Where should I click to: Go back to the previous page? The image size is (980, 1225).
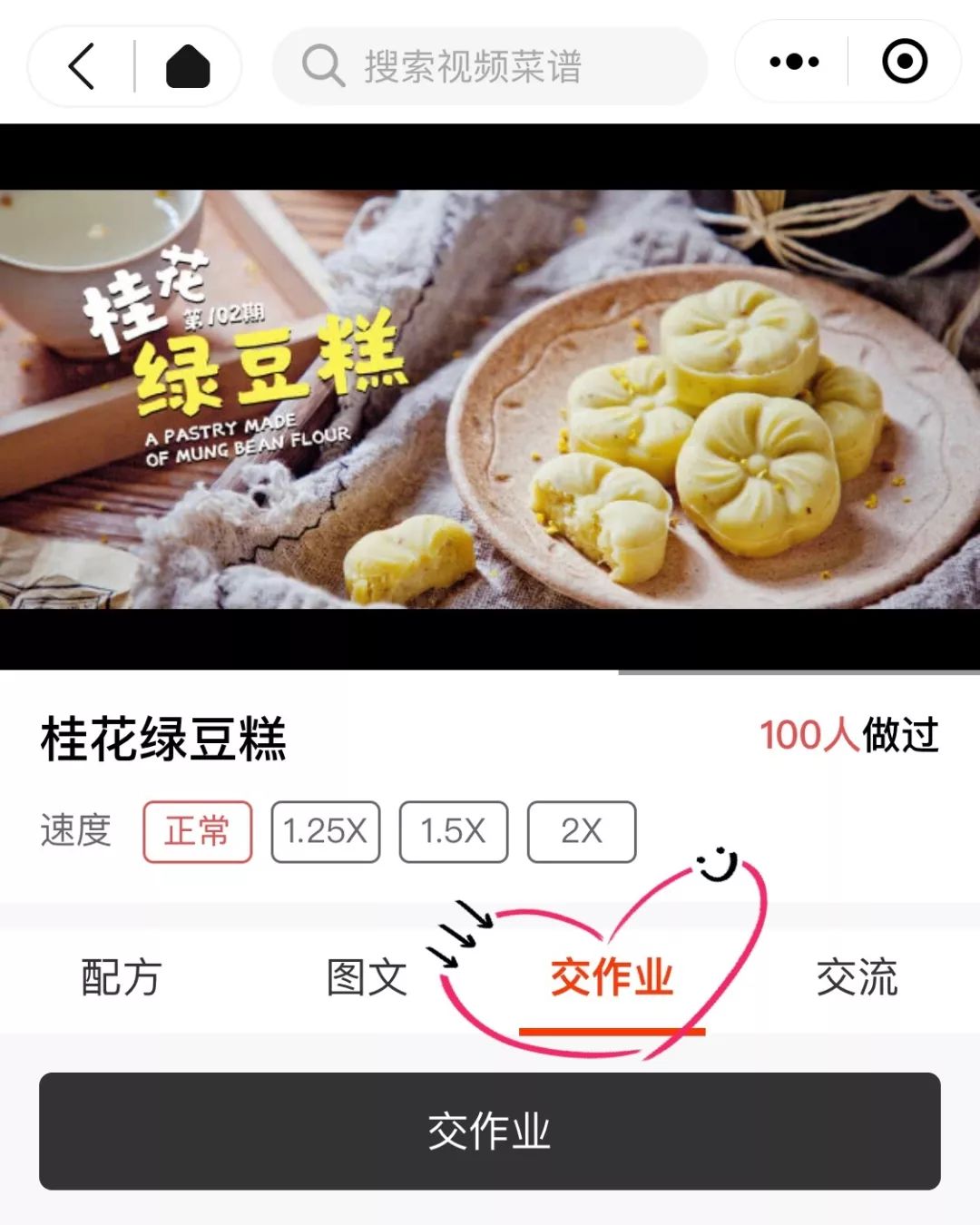click(82, 66)
